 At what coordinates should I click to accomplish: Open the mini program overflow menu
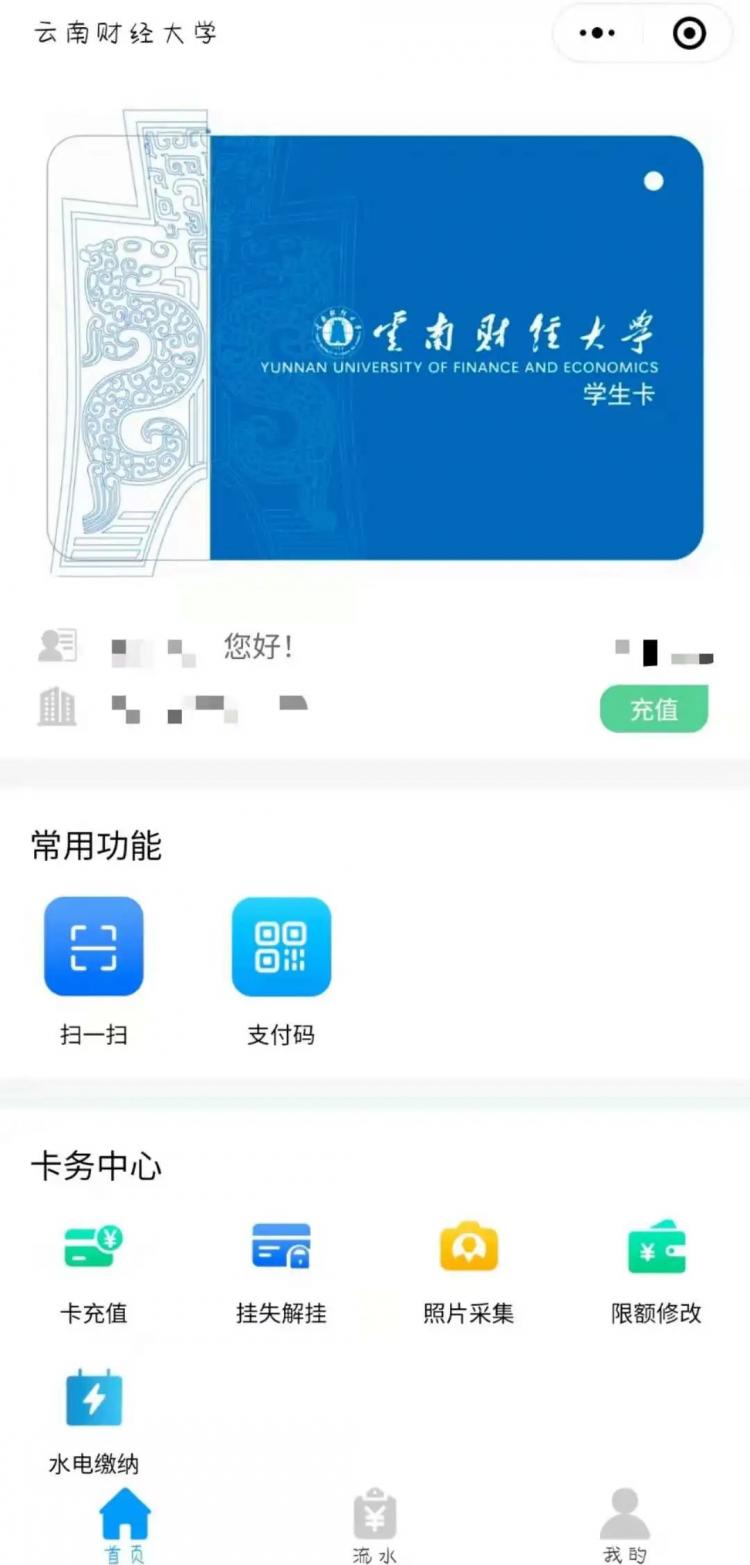point(597,33)
